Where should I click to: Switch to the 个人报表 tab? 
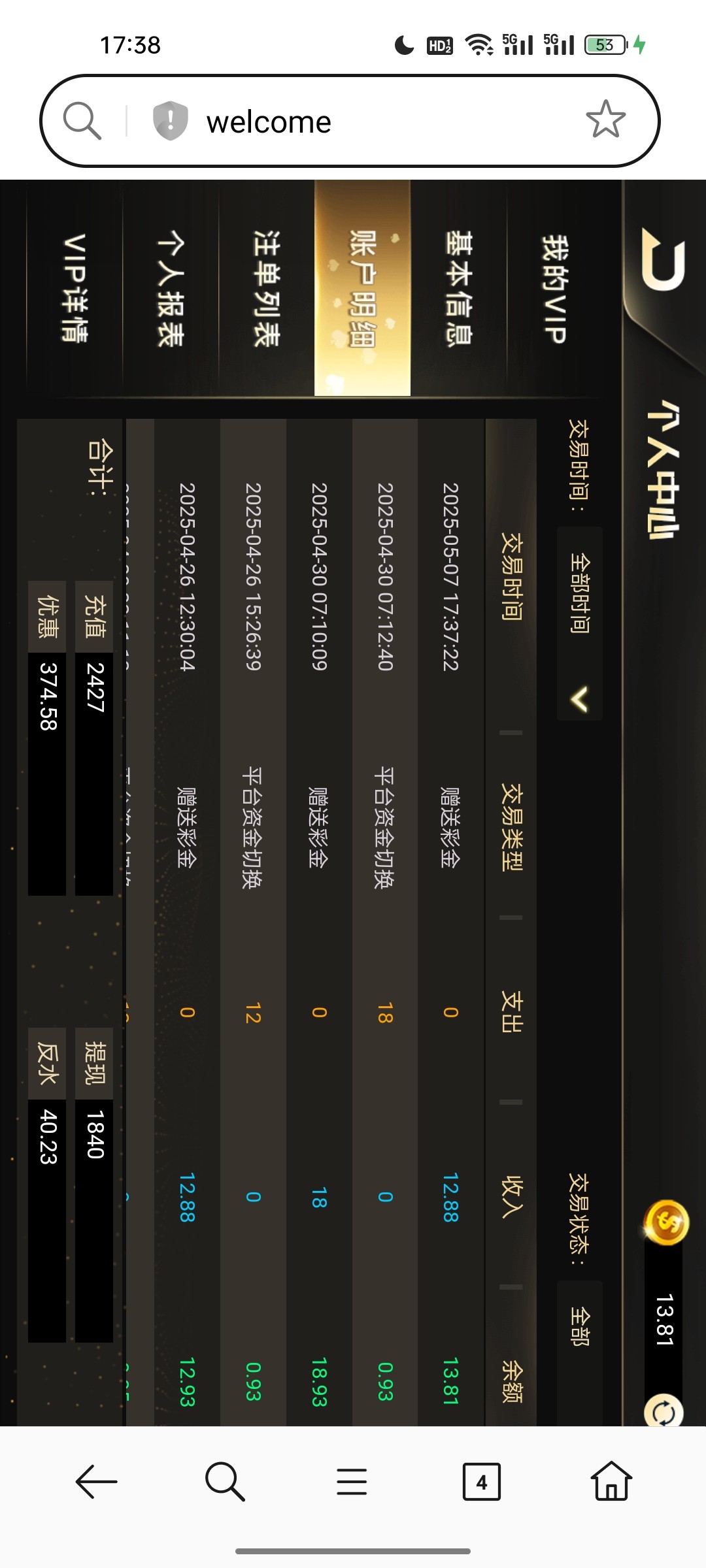[170, 287]
